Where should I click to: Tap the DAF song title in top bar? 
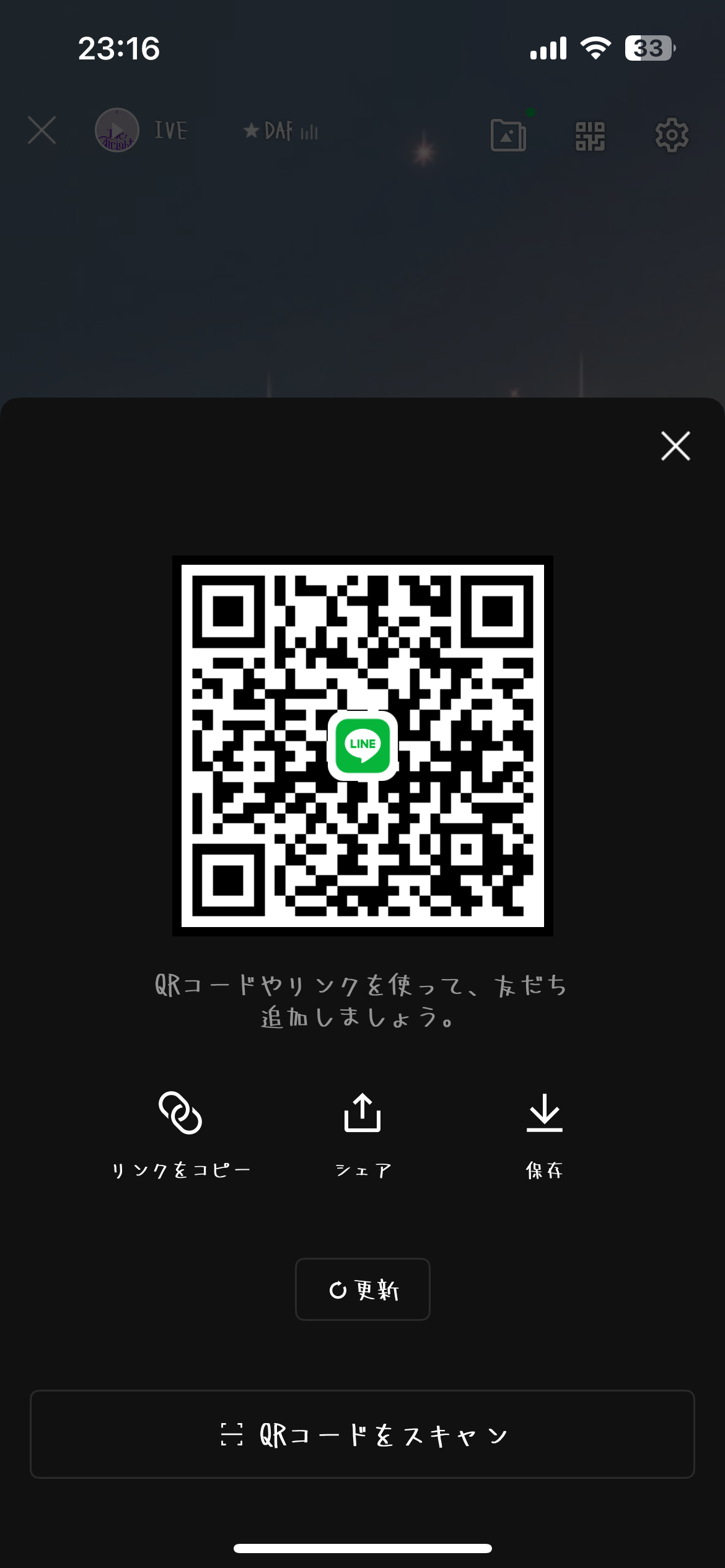click(x=279, y=131)
